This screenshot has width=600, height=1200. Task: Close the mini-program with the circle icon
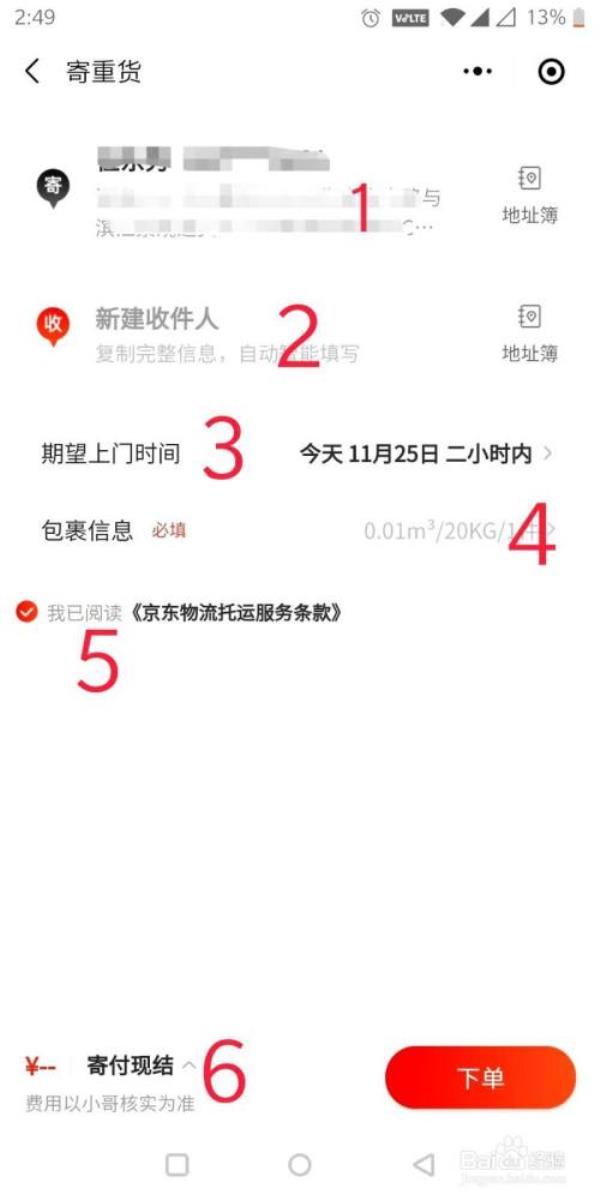coord(551,72)
